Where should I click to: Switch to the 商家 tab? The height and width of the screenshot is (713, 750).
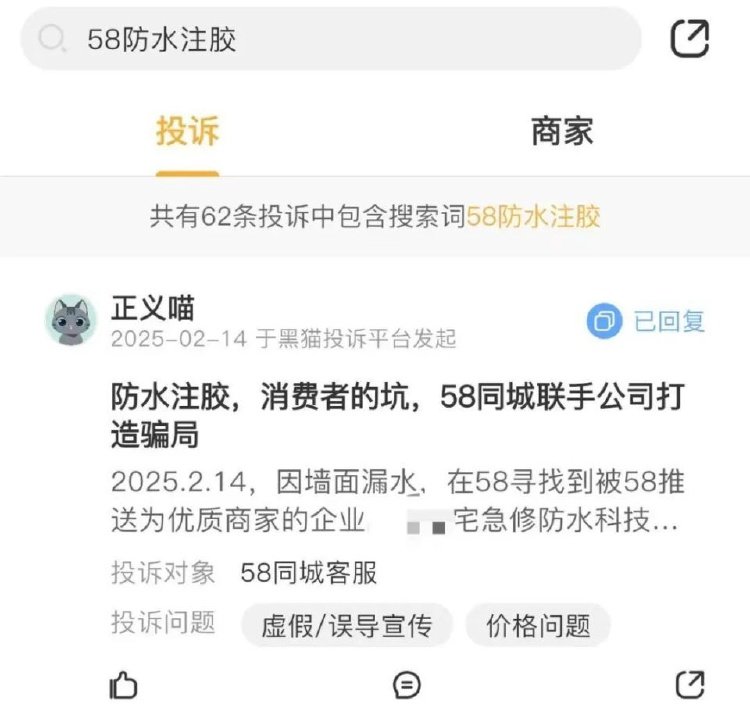[x=561, y=131]
